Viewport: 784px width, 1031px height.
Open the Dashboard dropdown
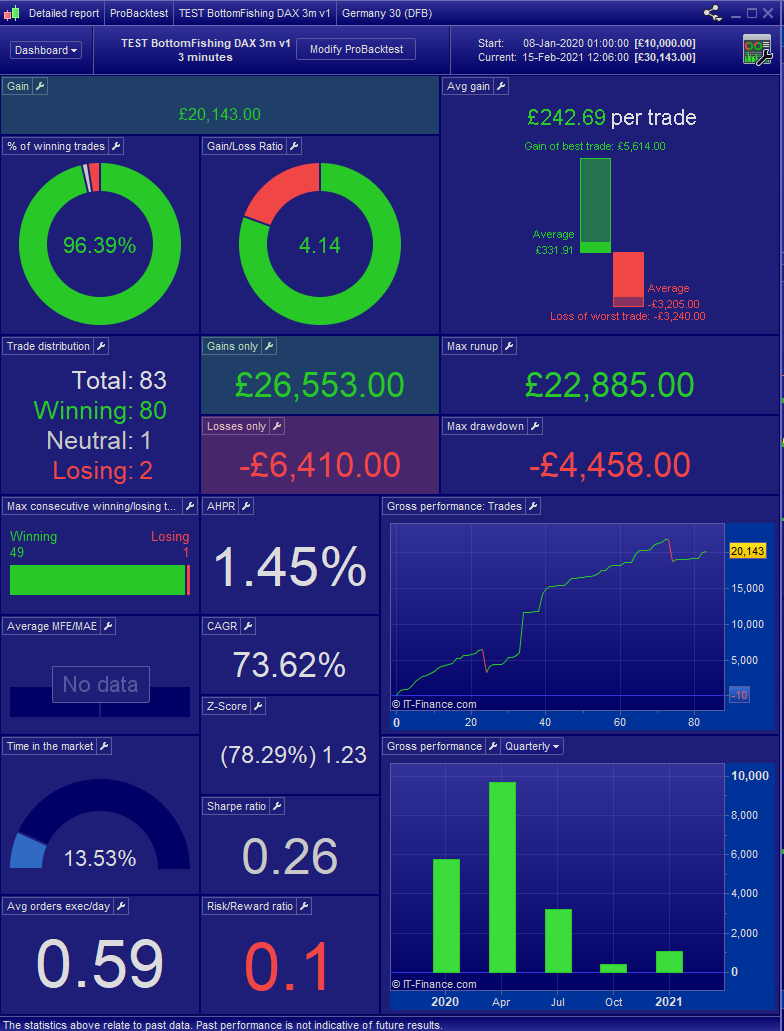click(46, 50)
